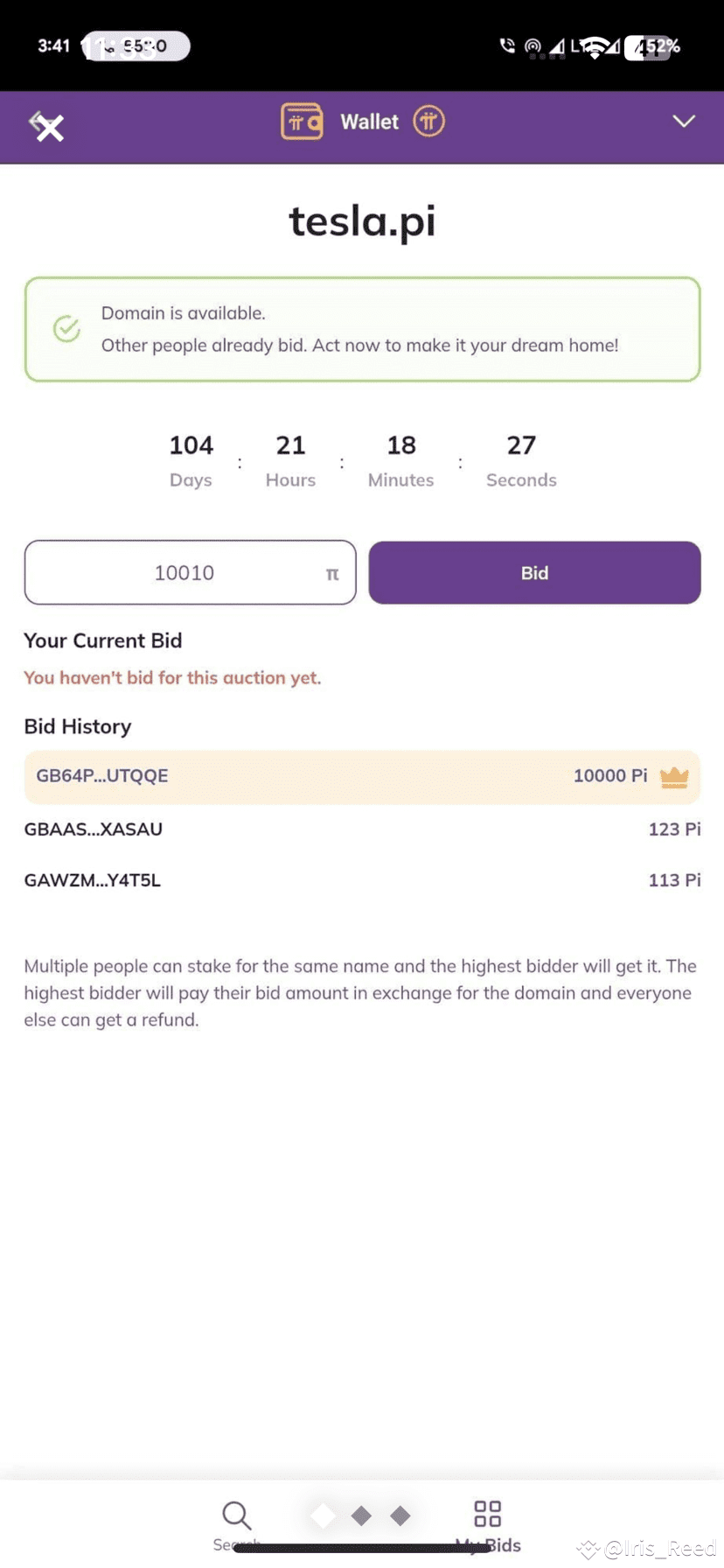
Task: Open the Wallet icon in the header
Action: [301, 121]
